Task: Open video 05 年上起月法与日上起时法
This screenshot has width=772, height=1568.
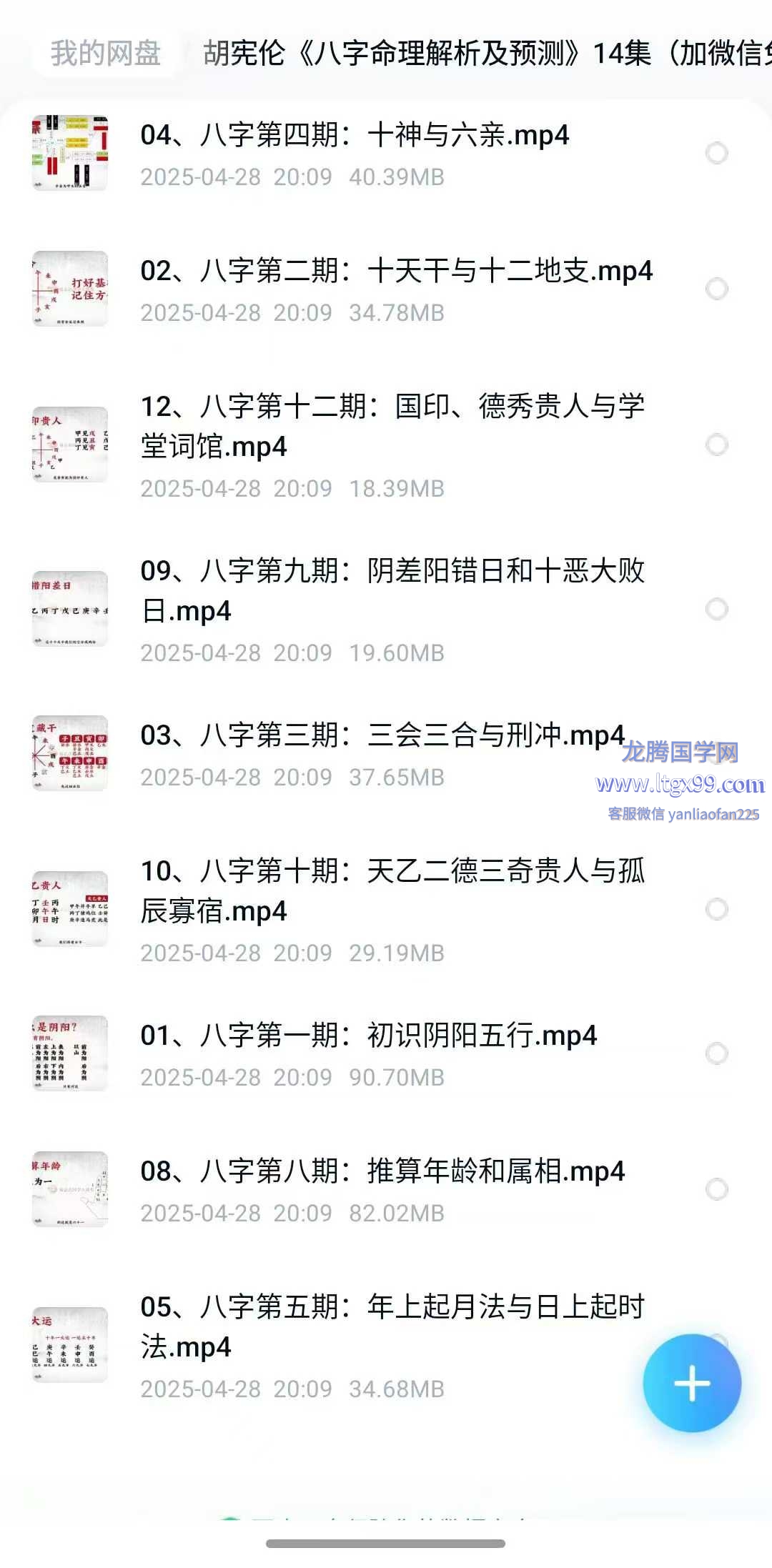Action: tap(392, 1326)
